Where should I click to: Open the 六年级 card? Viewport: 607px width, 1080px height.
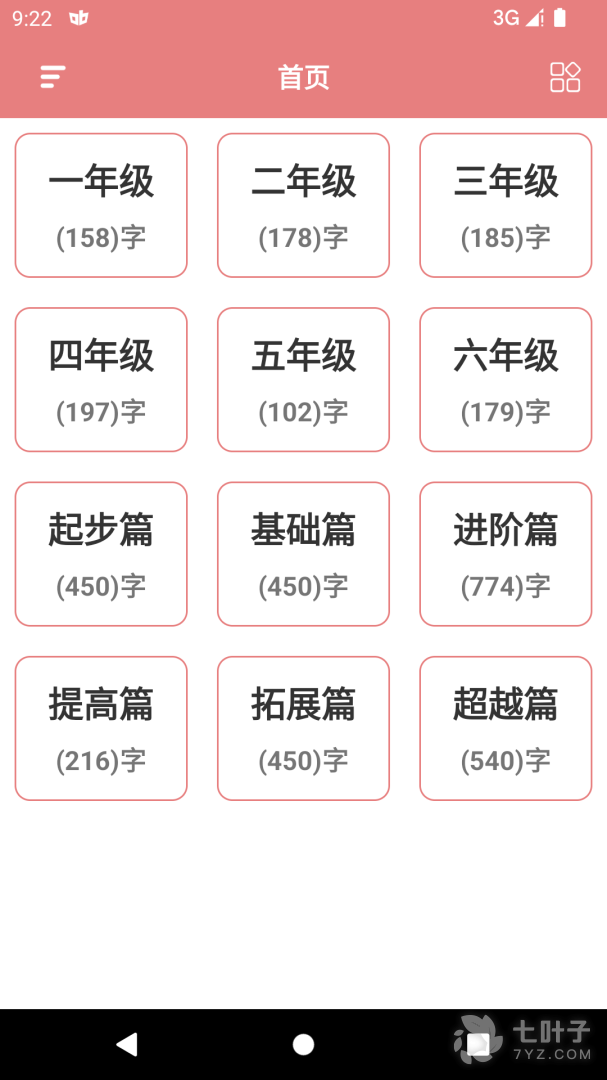pos(505,379)
